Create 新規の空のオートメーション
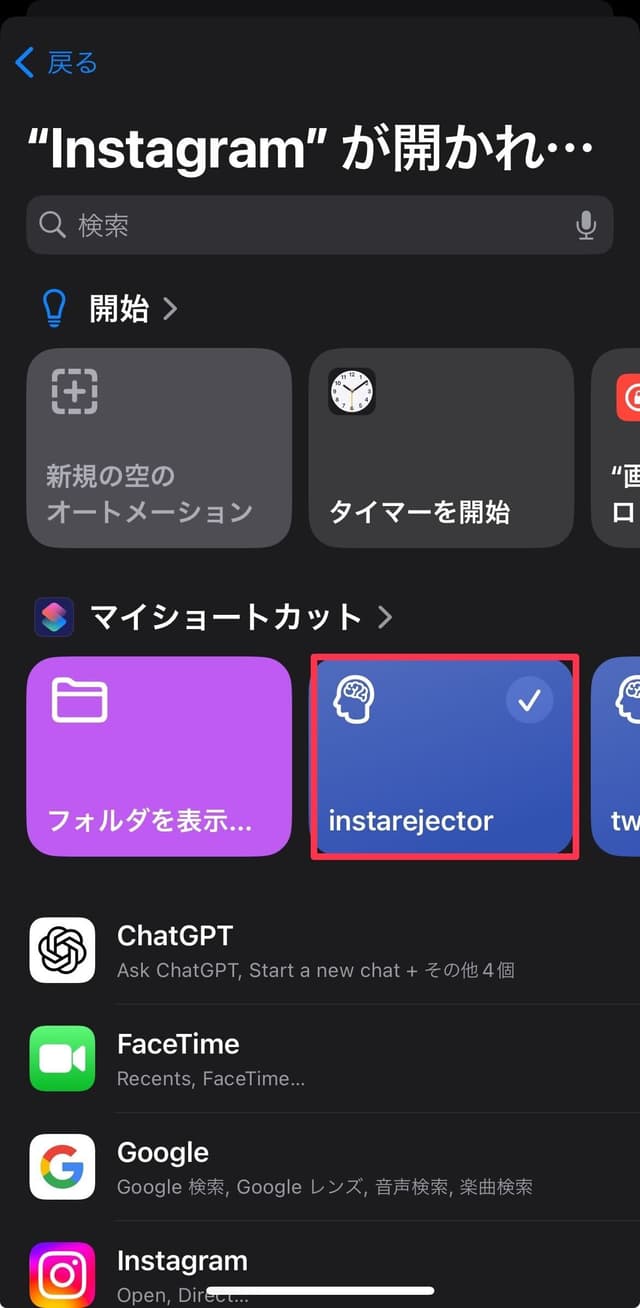Image resolution: width=640 pixels, height=1308 pixels. [159, 447]
